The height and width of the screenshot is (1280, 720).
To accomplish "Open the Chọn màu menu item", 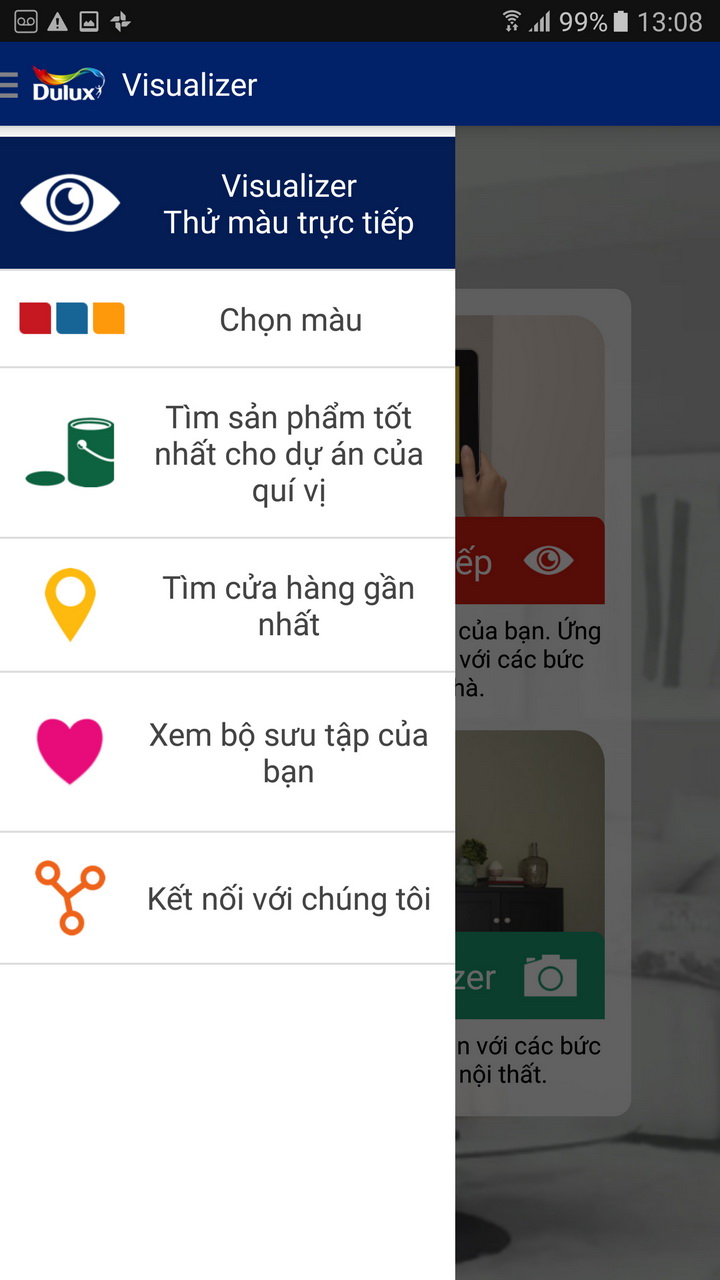I will point(227,320).
